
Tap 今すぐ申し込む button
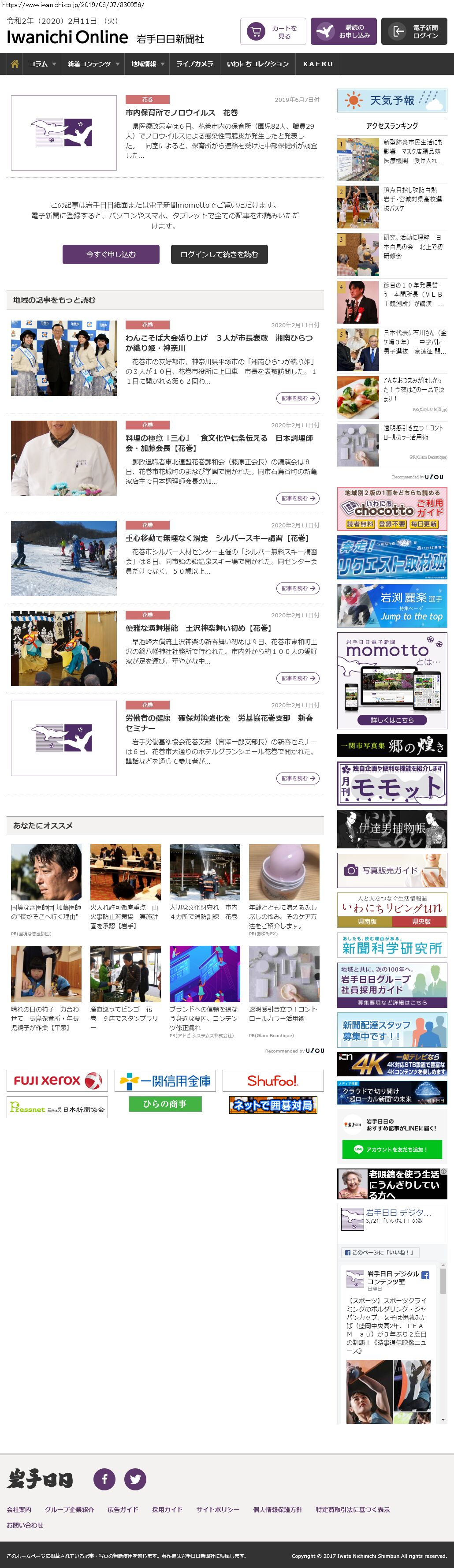111,254
